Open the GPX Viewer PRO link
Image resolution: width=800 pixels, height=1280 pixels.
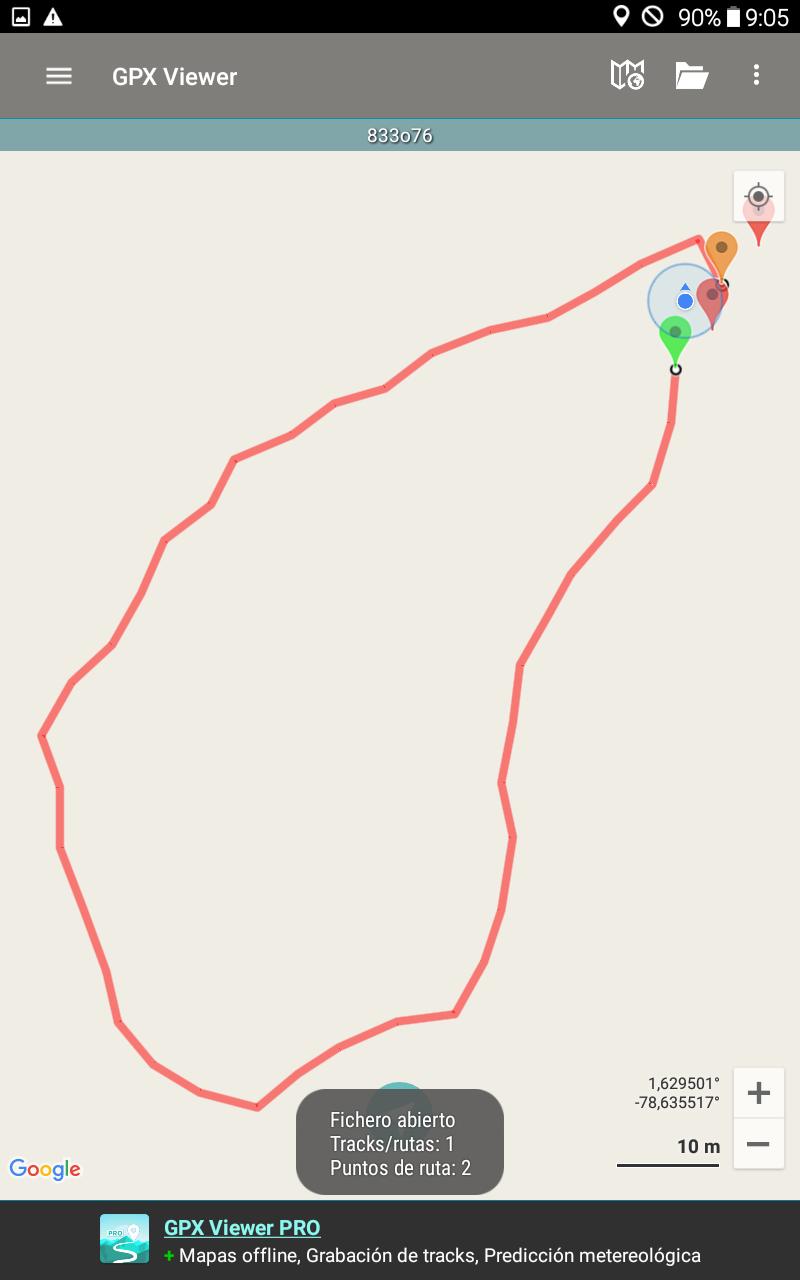click(242, 1228)
